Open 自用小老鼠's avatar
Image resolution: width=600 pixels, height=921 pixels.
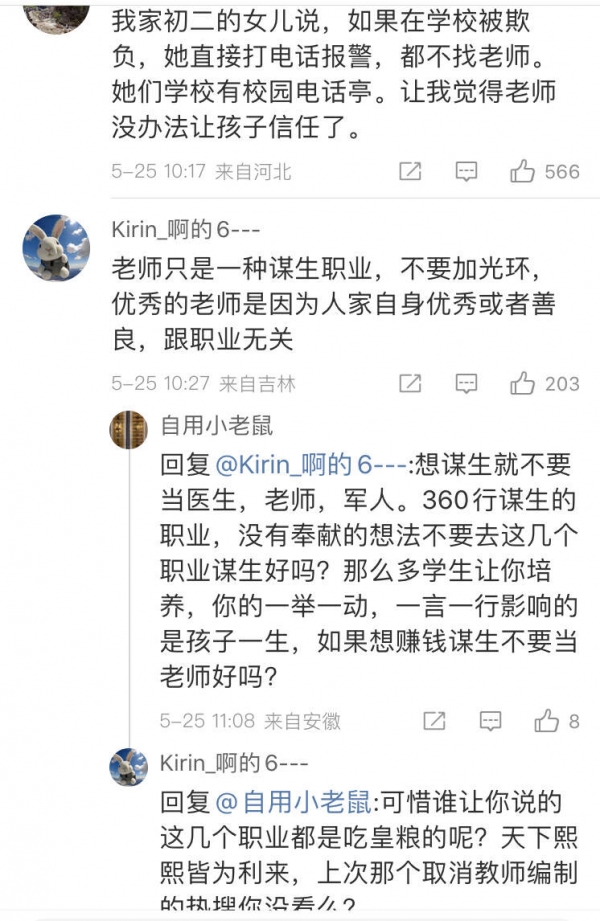tap(128, 429)
